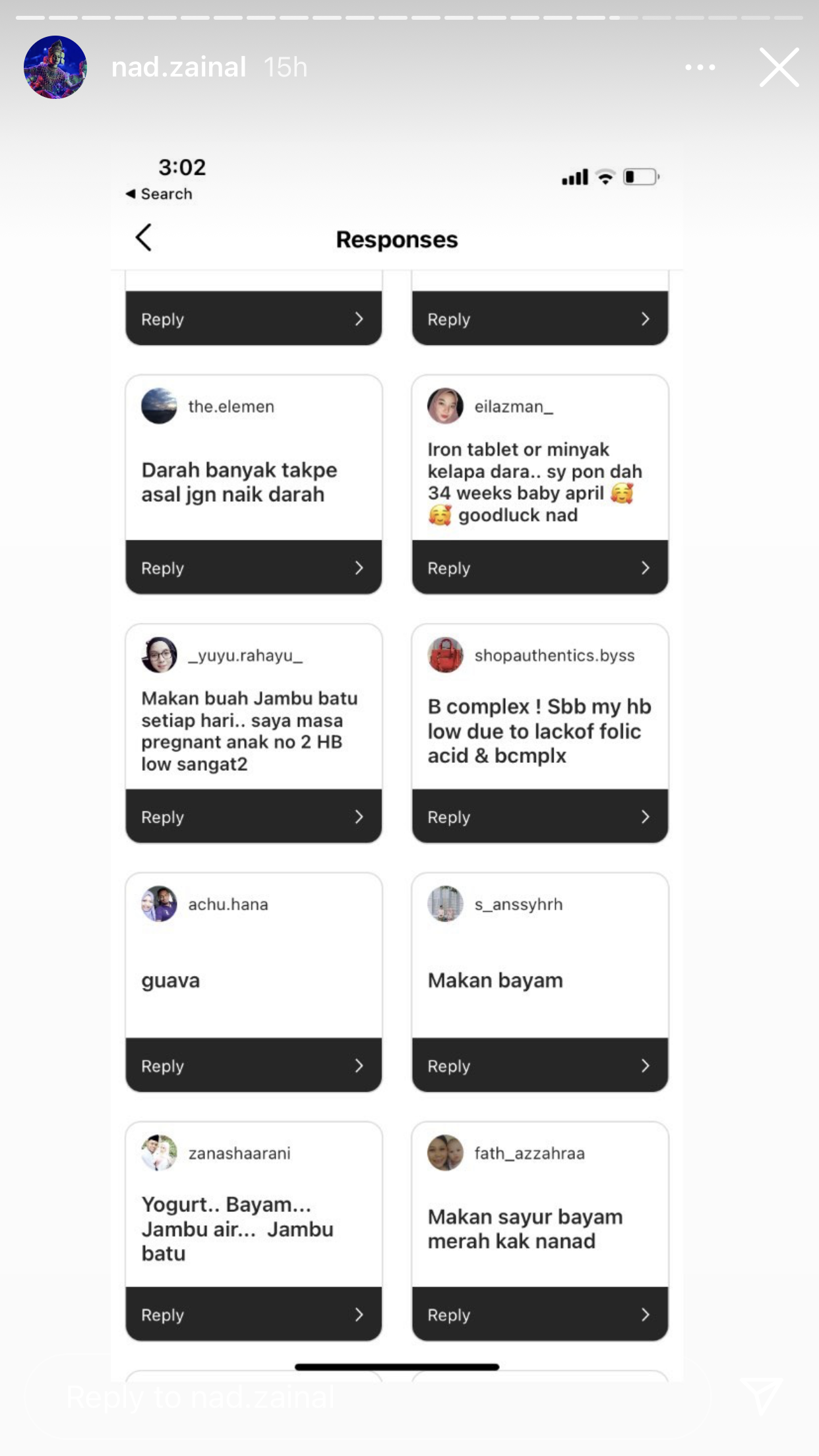
Task: Share story via the paper plane icon
Action: pos(762,1395)
